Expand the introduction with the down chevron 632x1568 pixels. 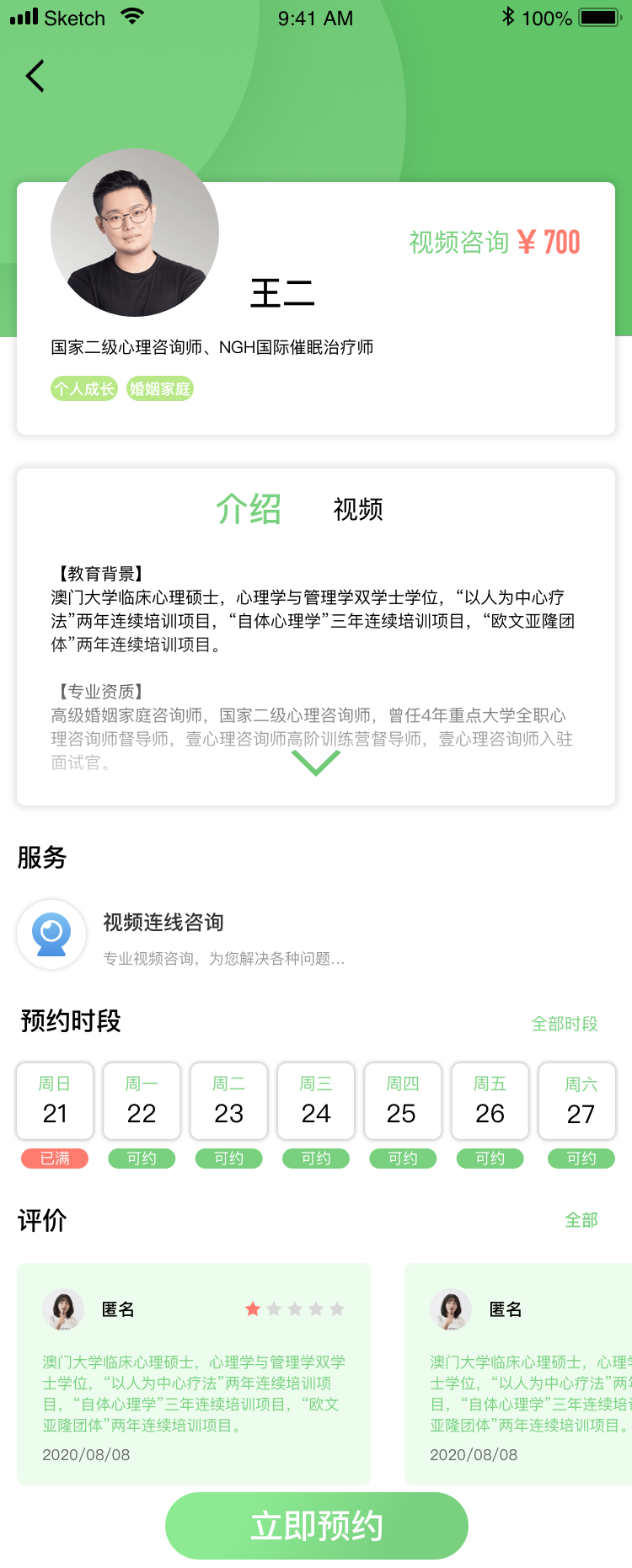(x=315, y=763)
